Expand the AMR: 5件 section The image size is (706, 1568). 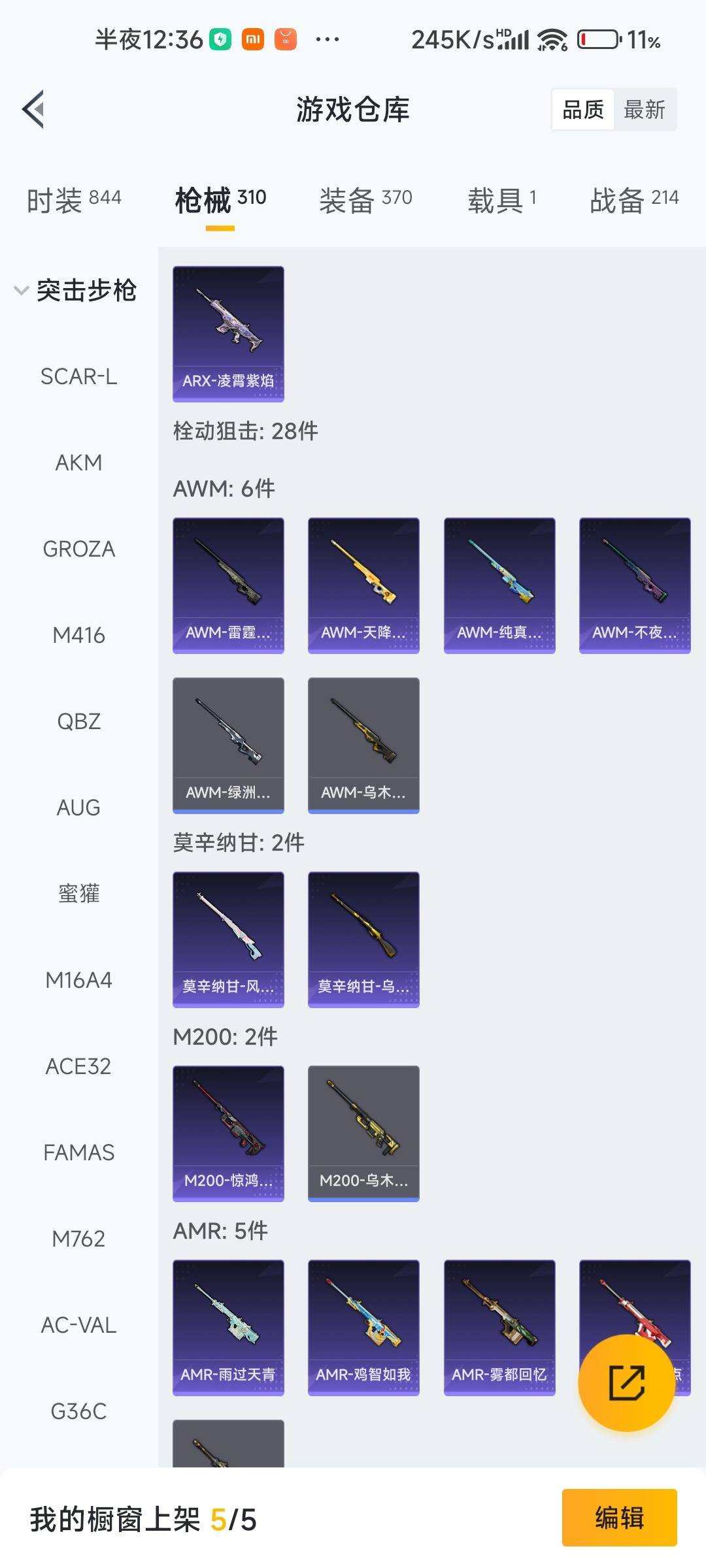coord(219,1237)
